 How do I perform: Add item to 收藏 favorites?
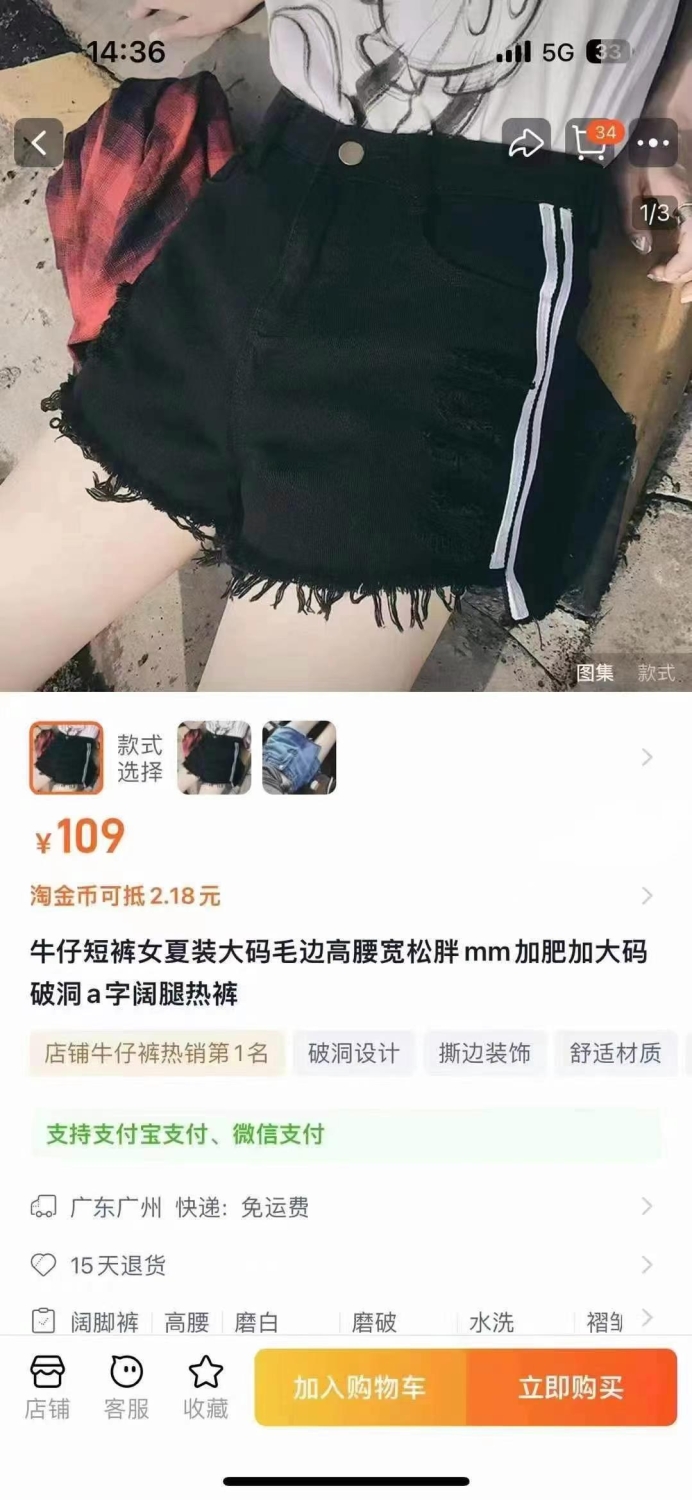206,1388
